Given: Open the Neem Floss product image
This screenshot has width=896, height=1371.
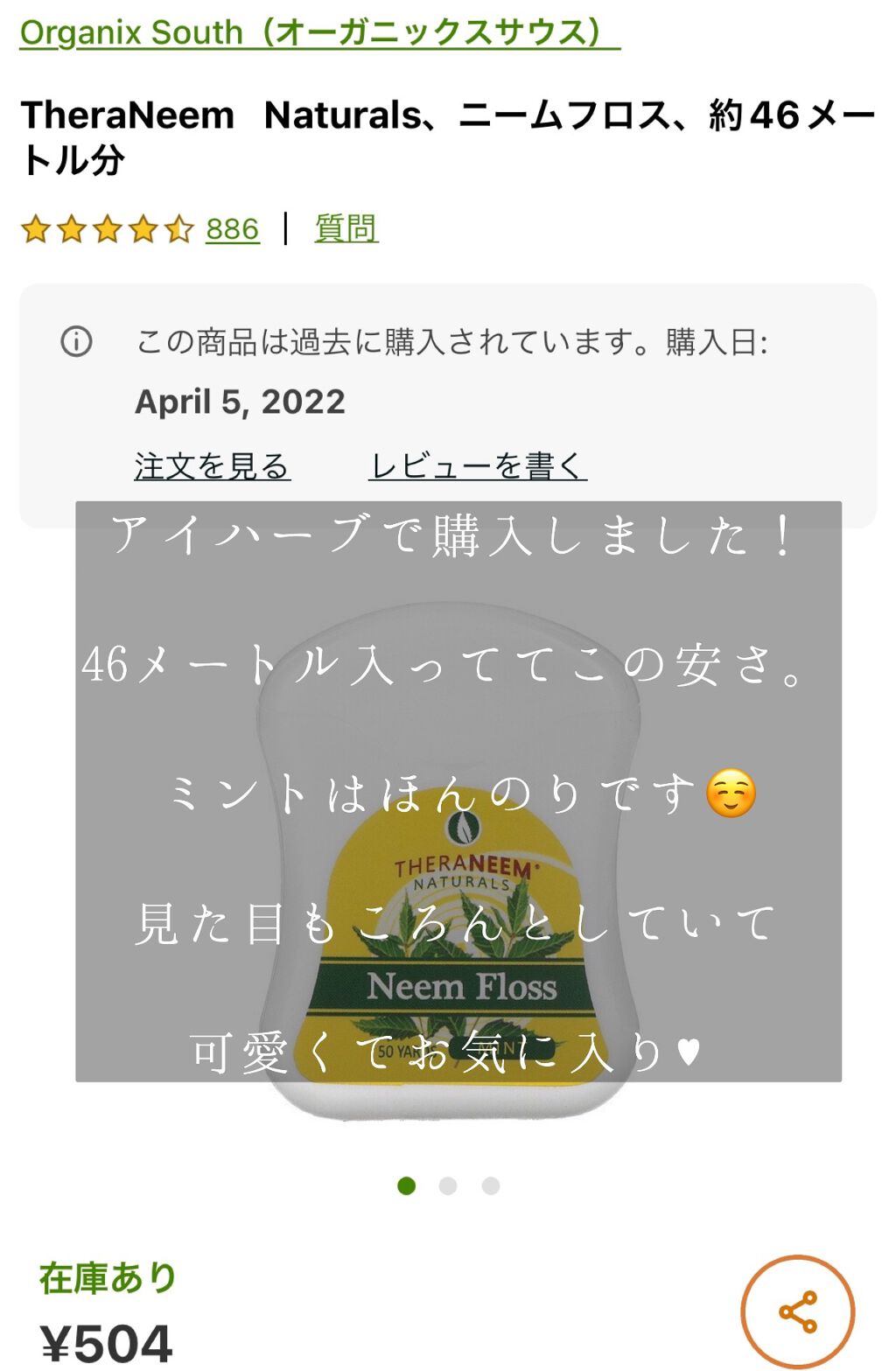Looking at the screenshot, I should [448, 862].
